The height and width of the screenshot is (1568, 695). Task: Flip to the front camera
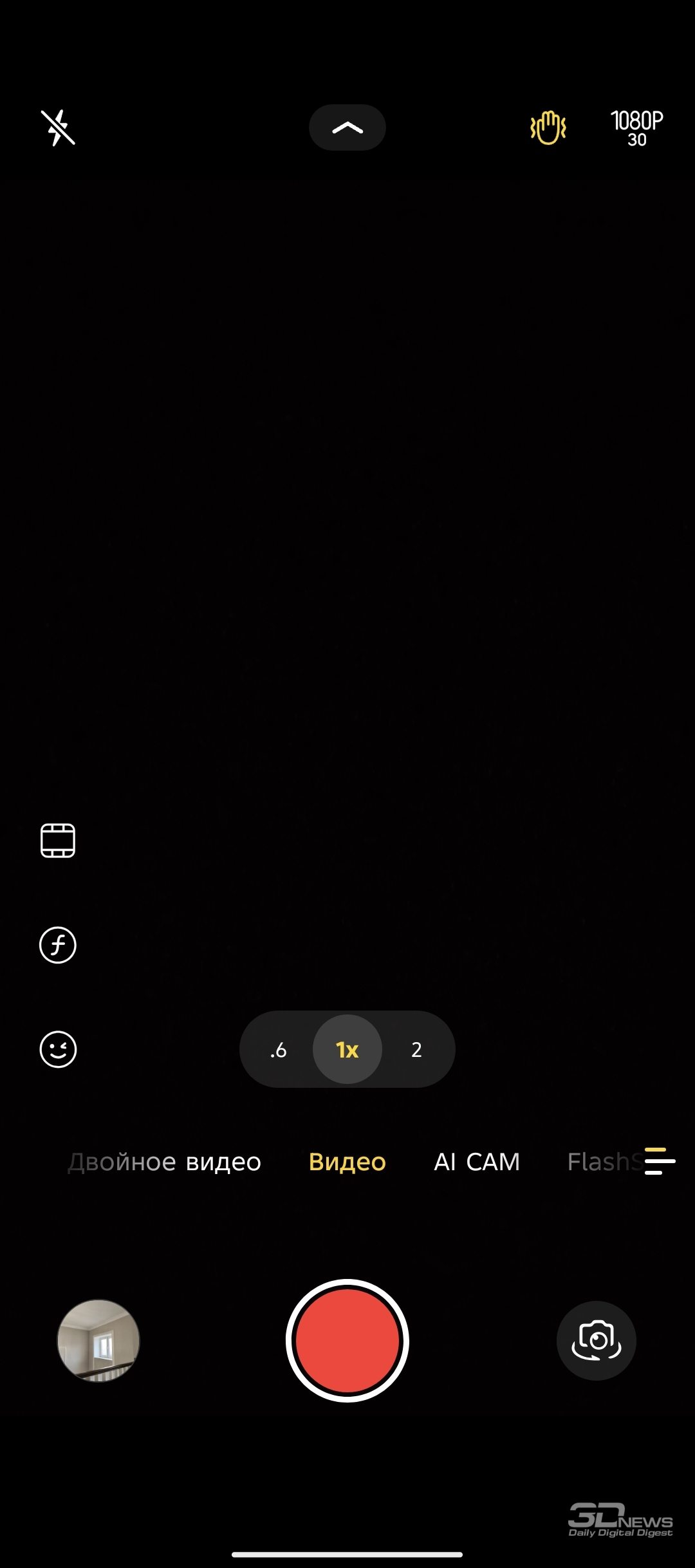597,1340
